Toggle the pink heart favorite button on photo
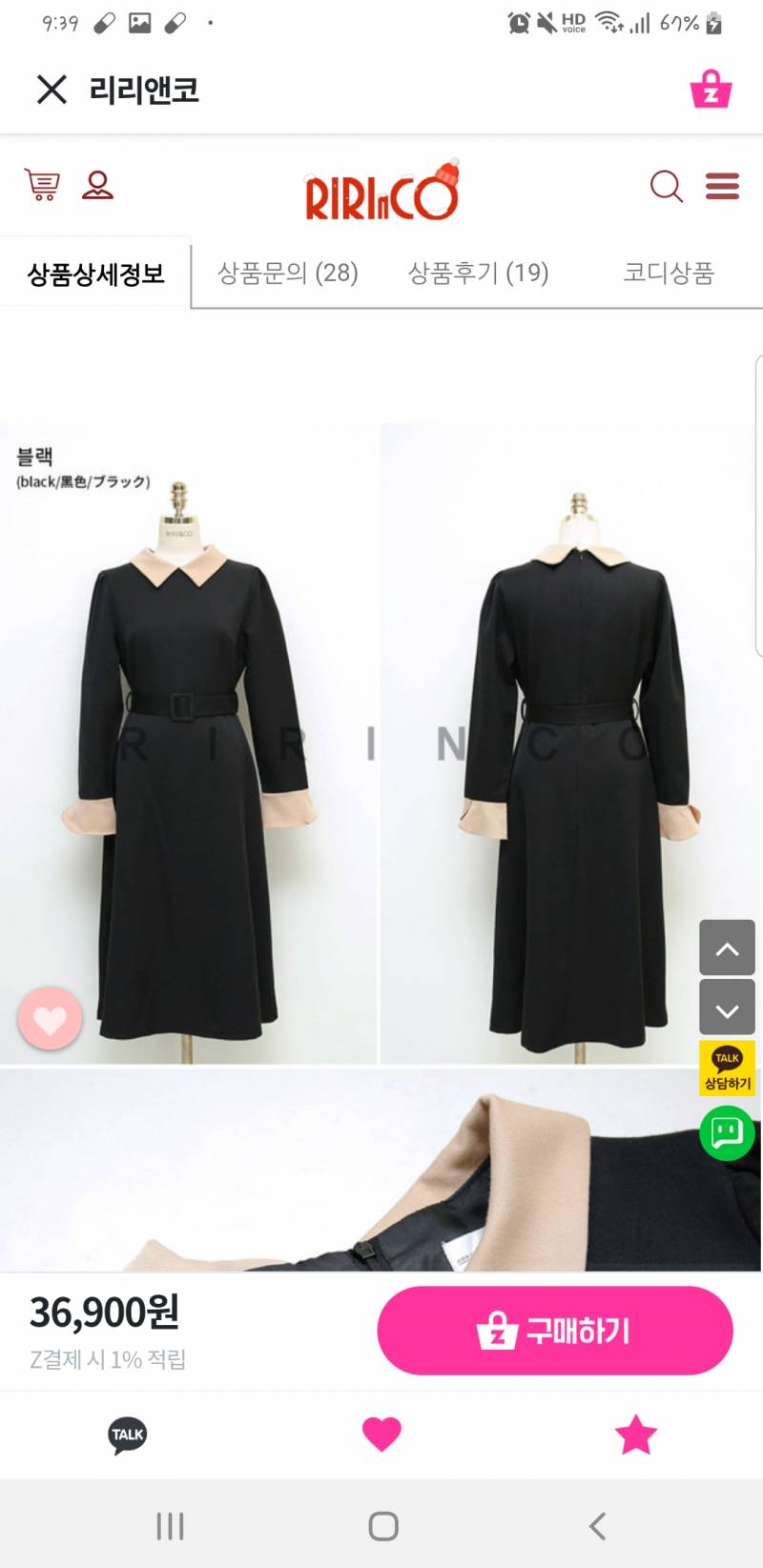The height and width of the screenshot is (1568, 763). 50,1018
